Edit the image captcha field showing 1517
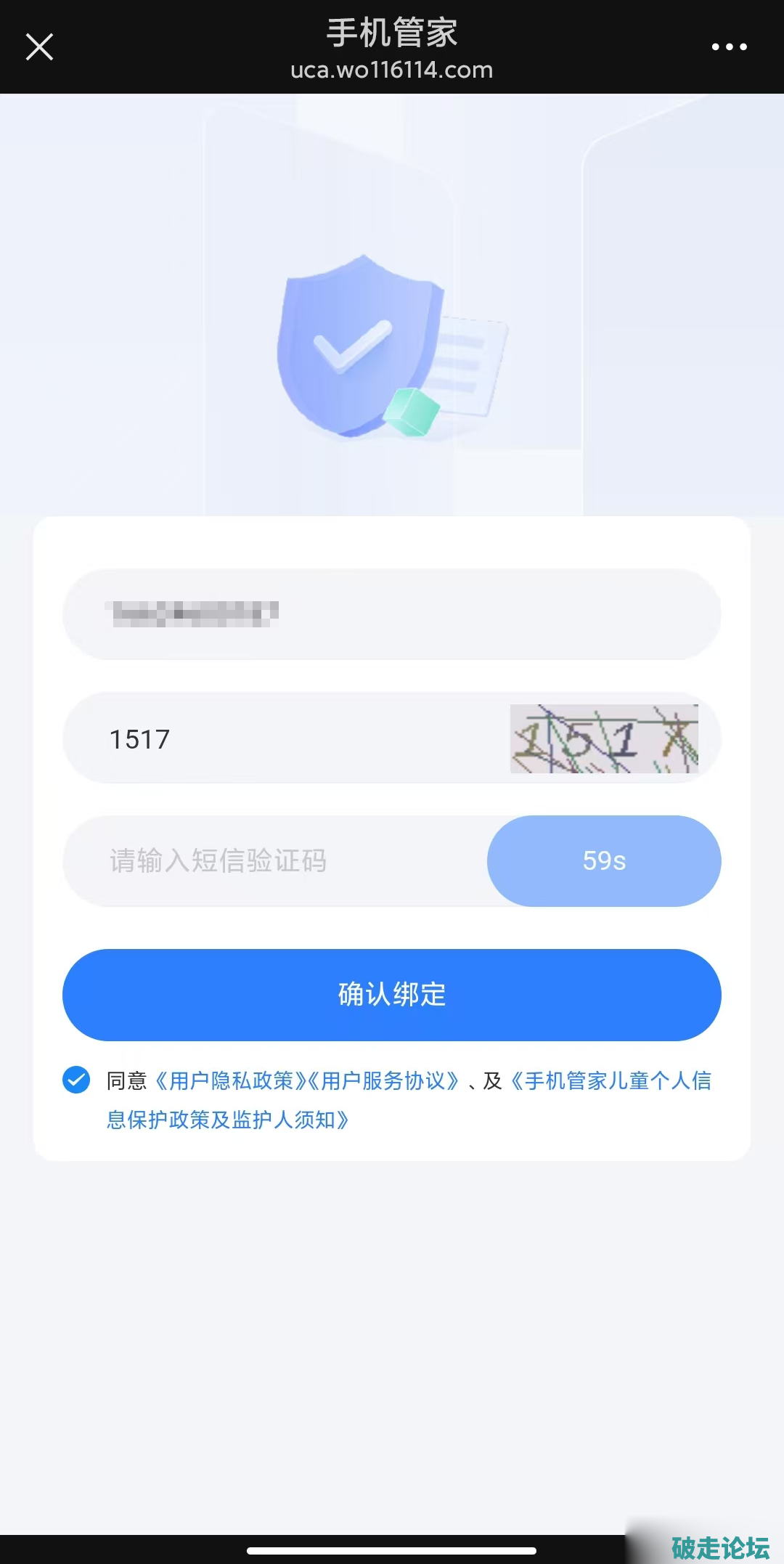Image resolution: width=784 pixels, height=1564 pixels. pyautogui.click(x=290, y=739)
